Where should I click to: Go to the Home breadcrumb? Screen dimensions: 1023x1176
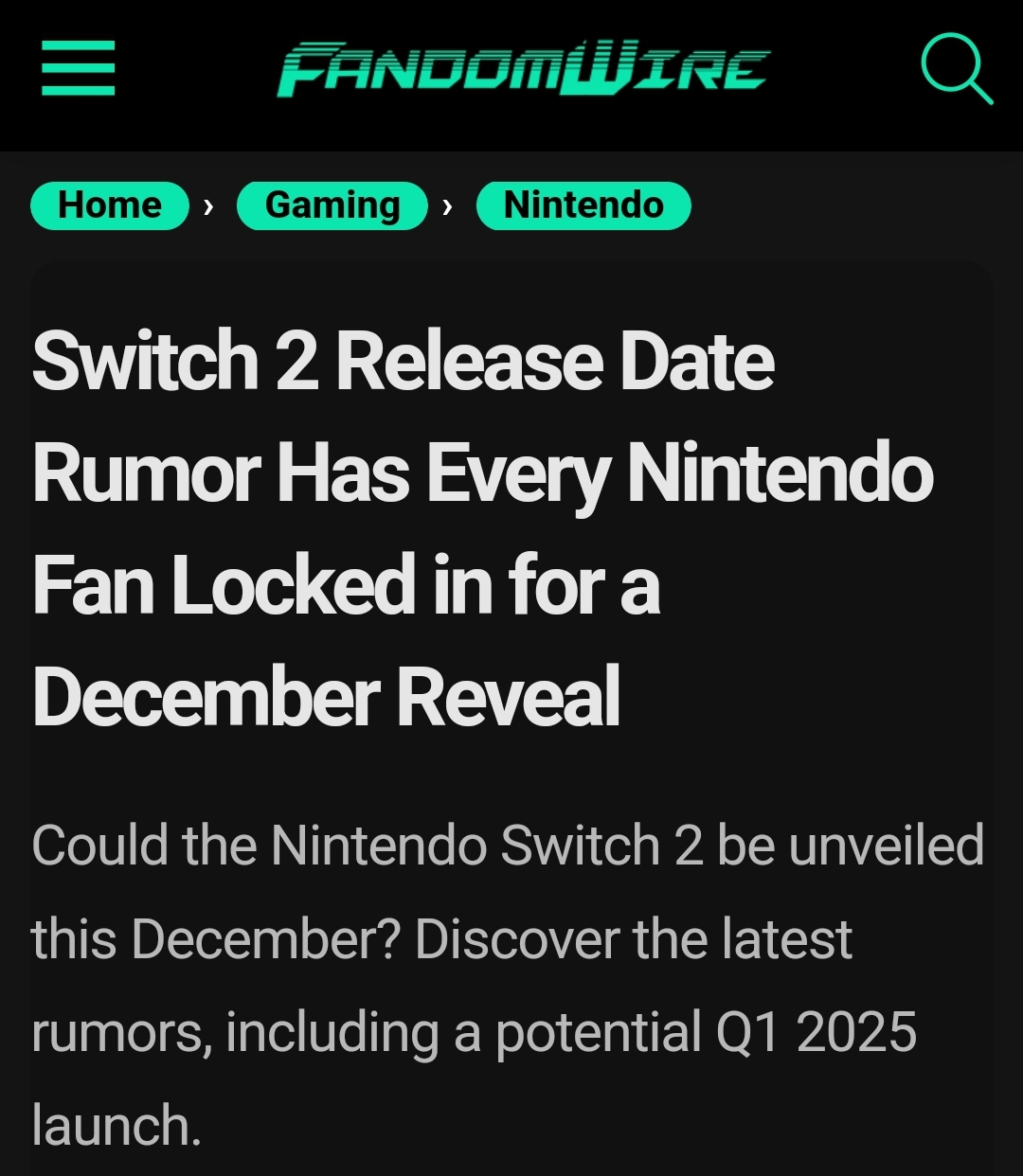[x=110, y=205]
